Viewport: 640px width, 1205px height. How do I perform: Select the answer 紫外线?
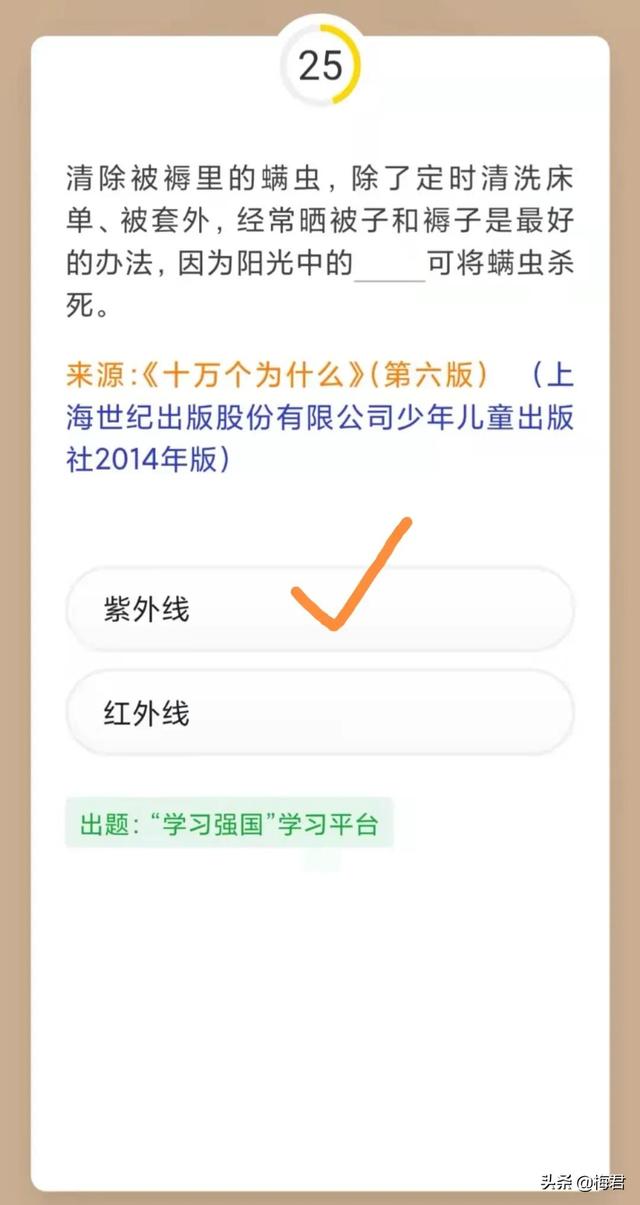coord(320,609)
